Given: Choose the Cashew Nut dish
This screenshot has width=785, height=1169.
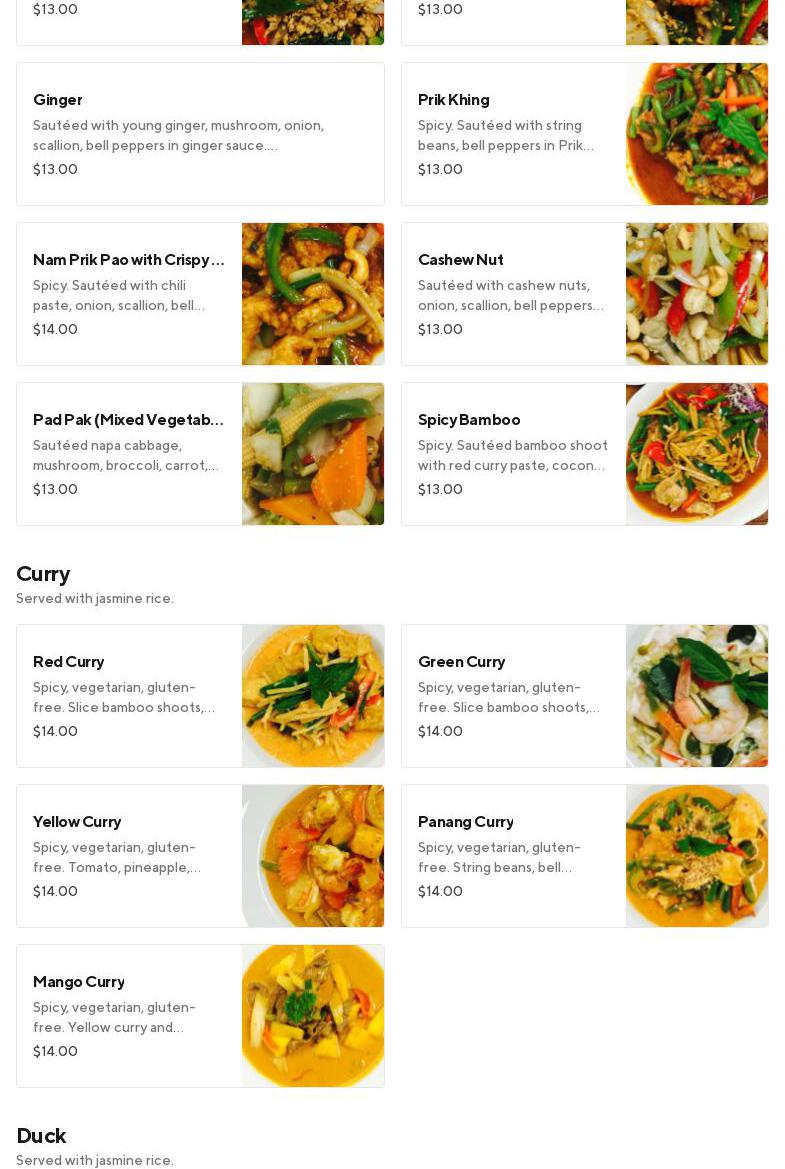Looking at the screenshot, I should coord(584,294).
